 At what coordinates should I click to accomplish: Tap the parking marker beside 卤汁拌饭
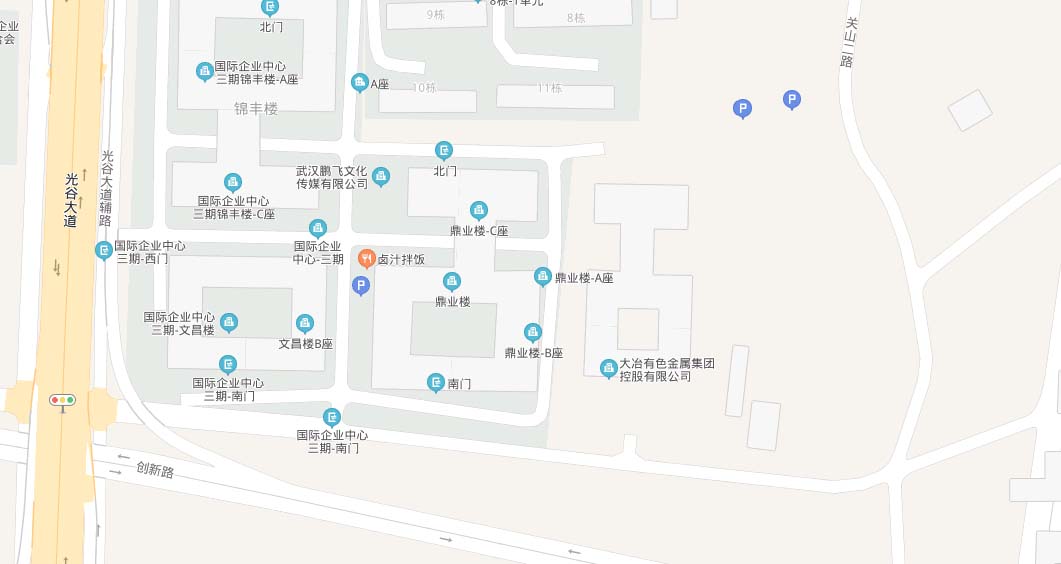(x=361, y=287)
